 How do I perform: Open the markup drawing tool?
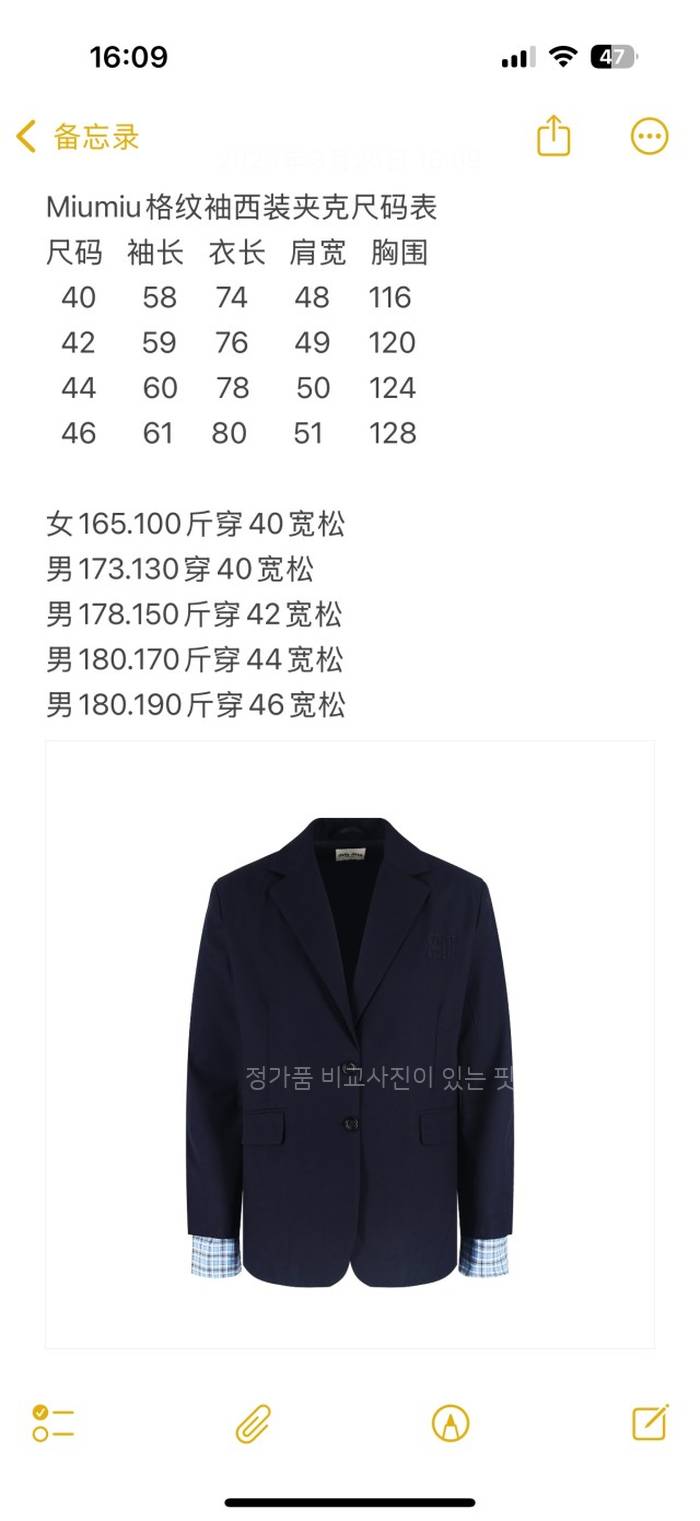coord(450,1423)
